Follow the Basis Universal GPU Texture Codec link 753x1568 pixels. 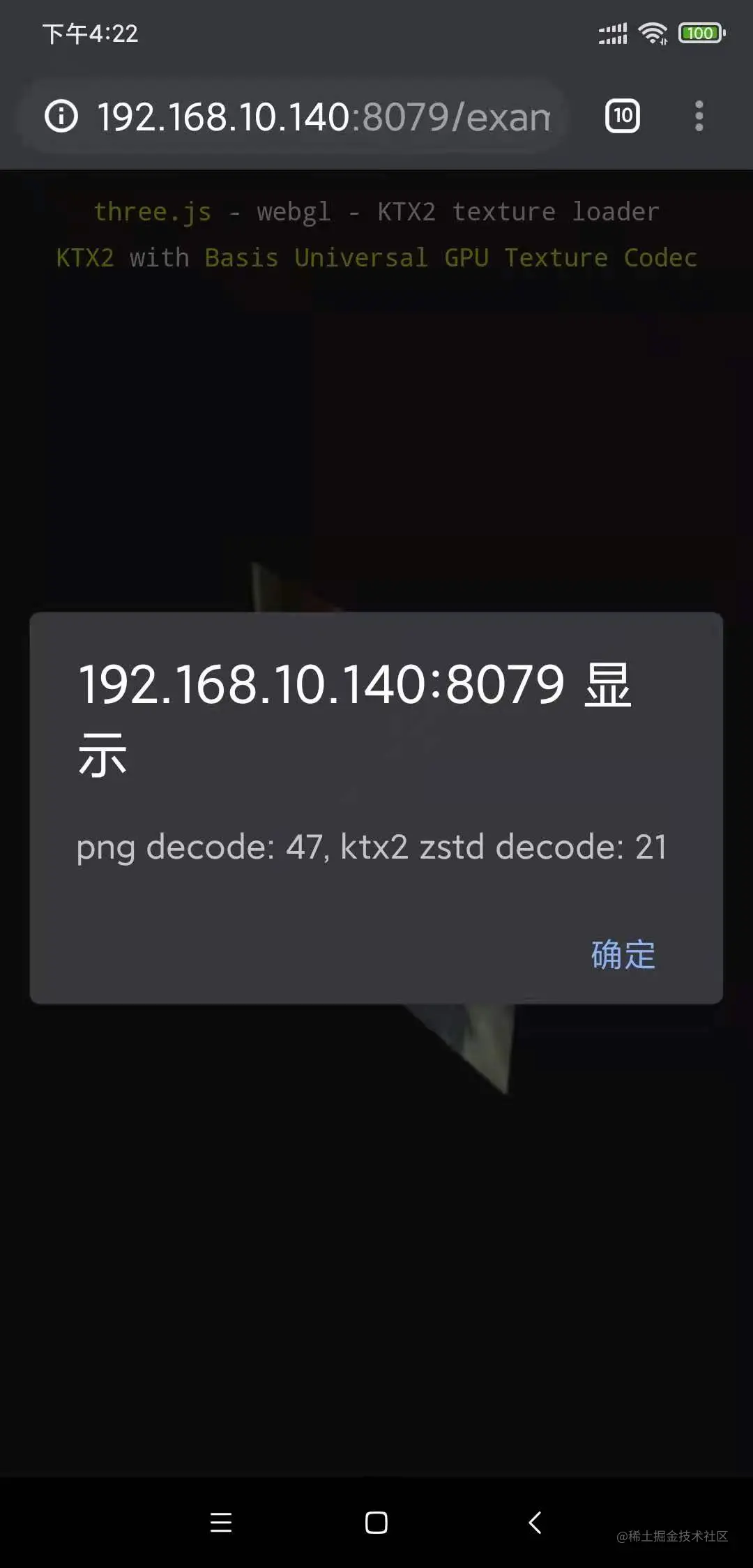point(450,257)
